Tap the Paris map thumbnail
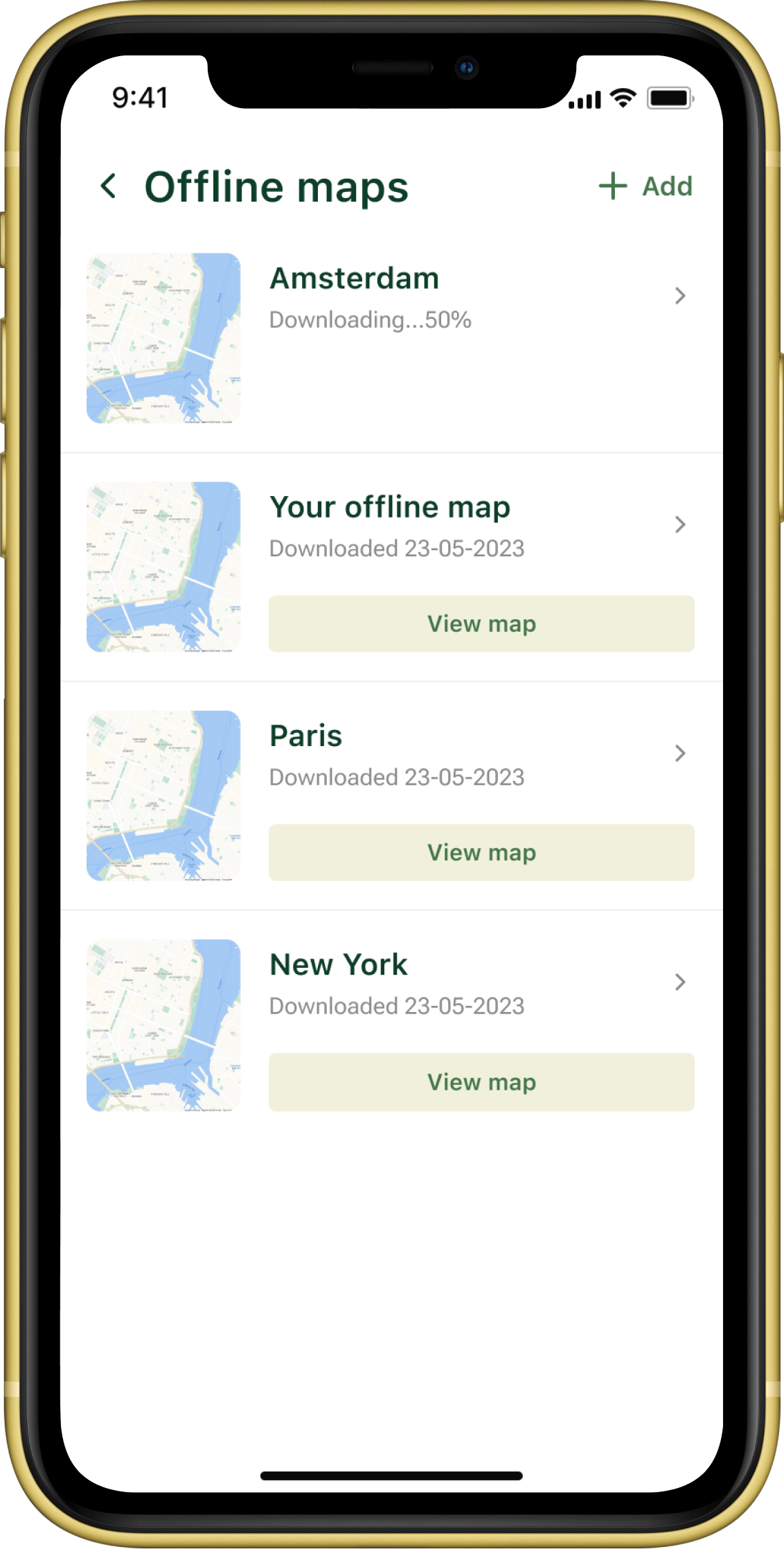This screenshot has height=1549, width=784. [163, 796]
